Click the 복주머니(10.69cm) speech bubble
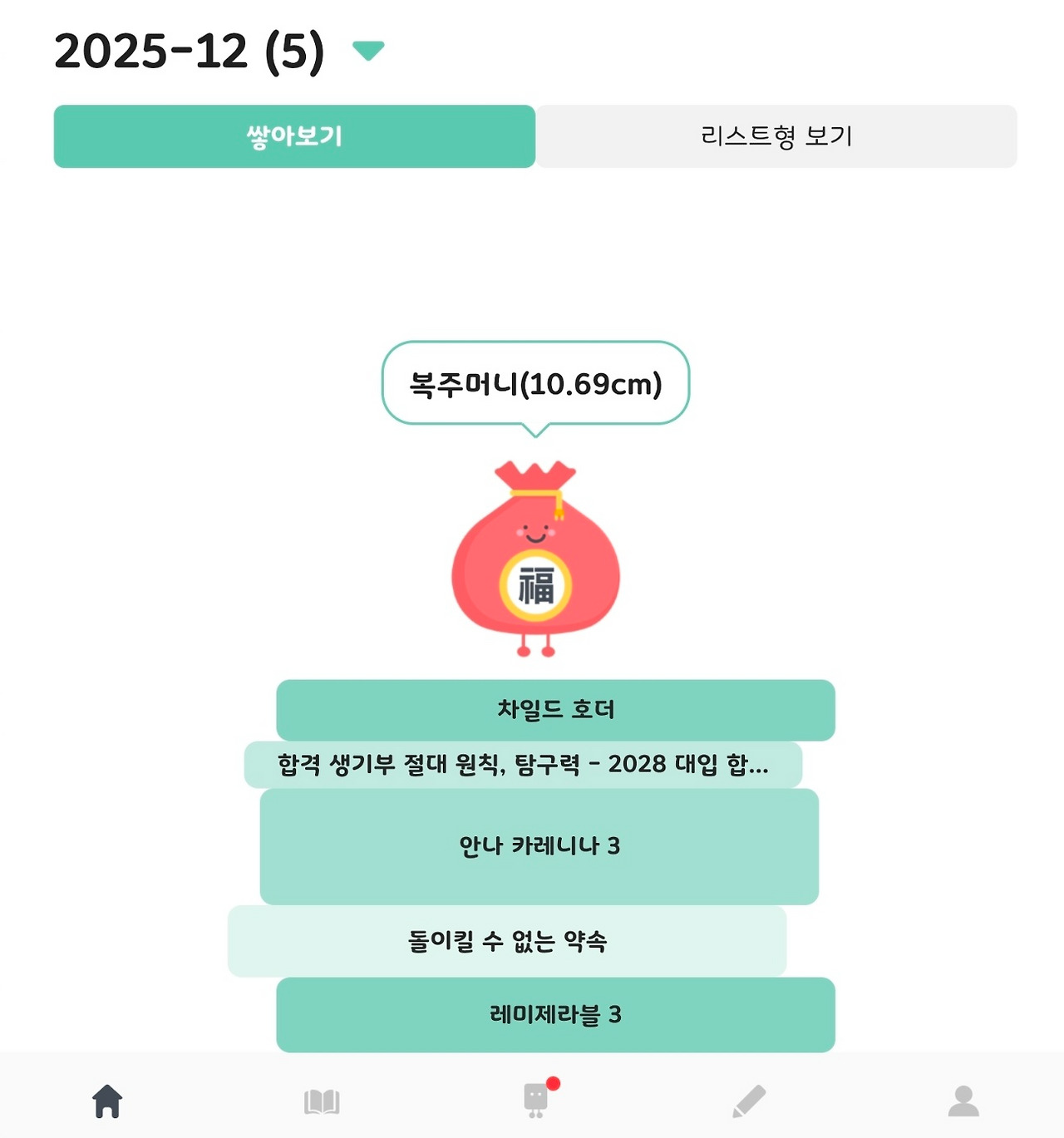Image resolution: width=1064 pixels, height=1138 pixels. 536,384
